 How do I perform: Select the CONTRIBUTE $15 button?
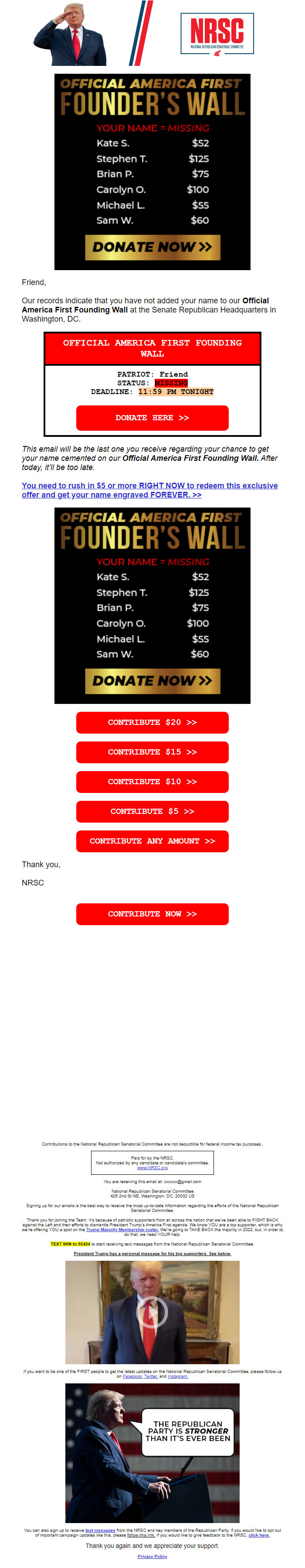[152, 752]
